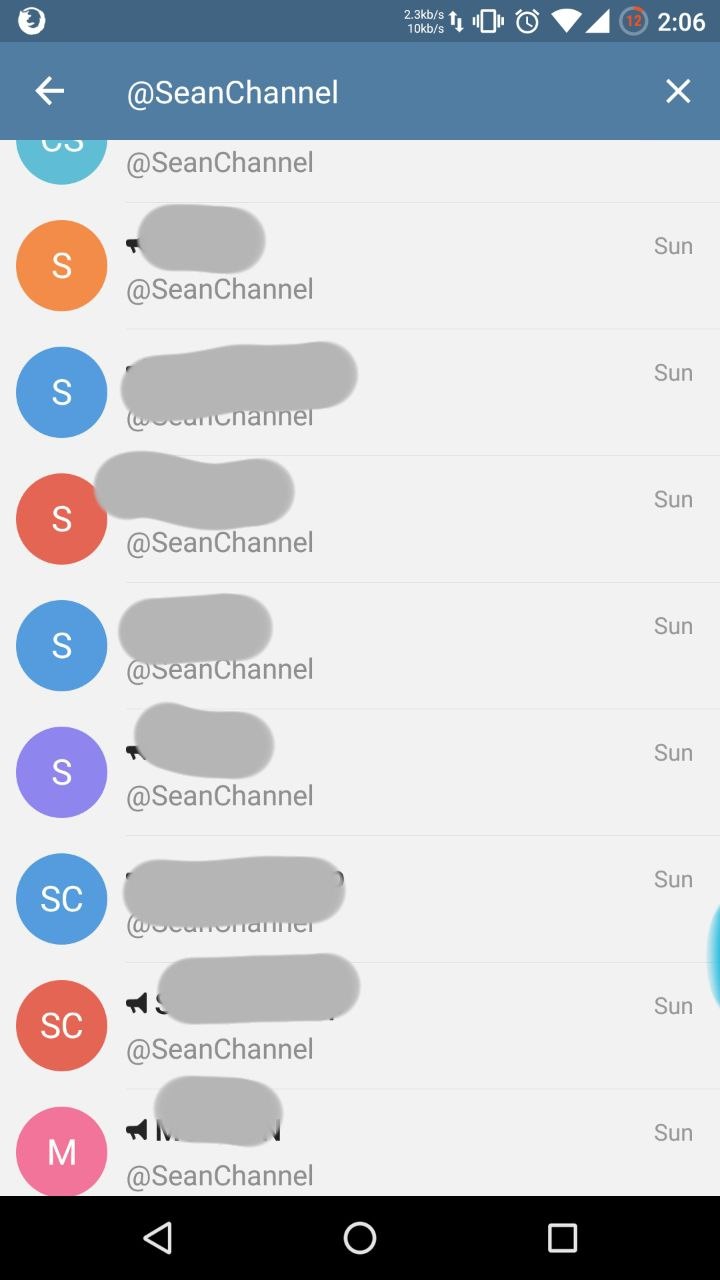Open the result with the purple S avatar

tap(360, 772)
